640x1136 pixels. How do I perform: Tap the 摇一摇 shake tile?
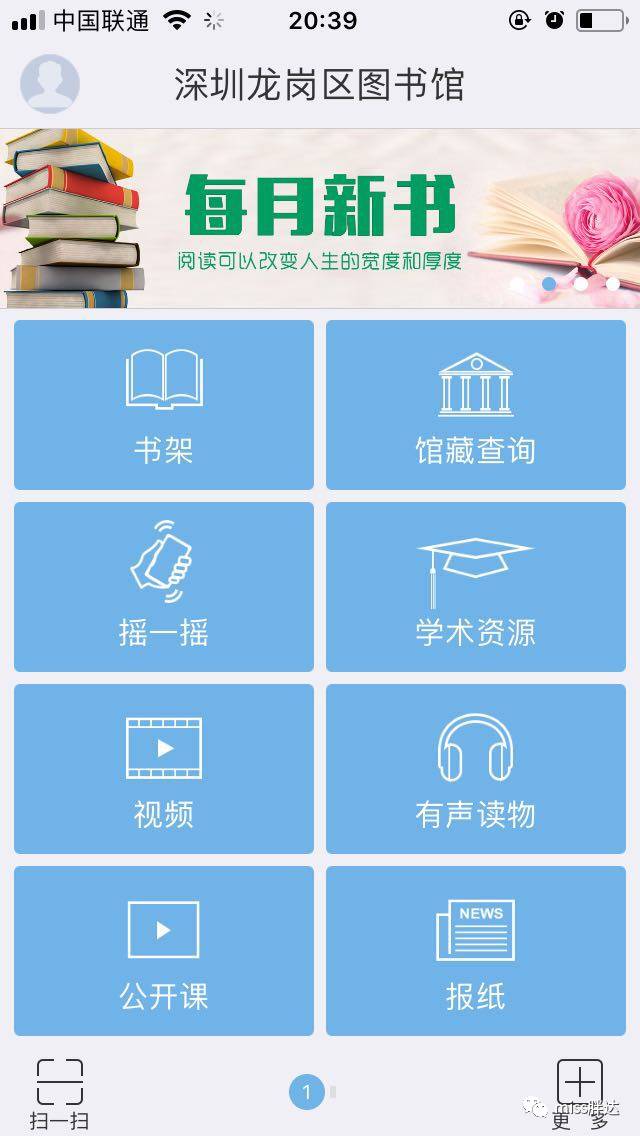[164, 587]
